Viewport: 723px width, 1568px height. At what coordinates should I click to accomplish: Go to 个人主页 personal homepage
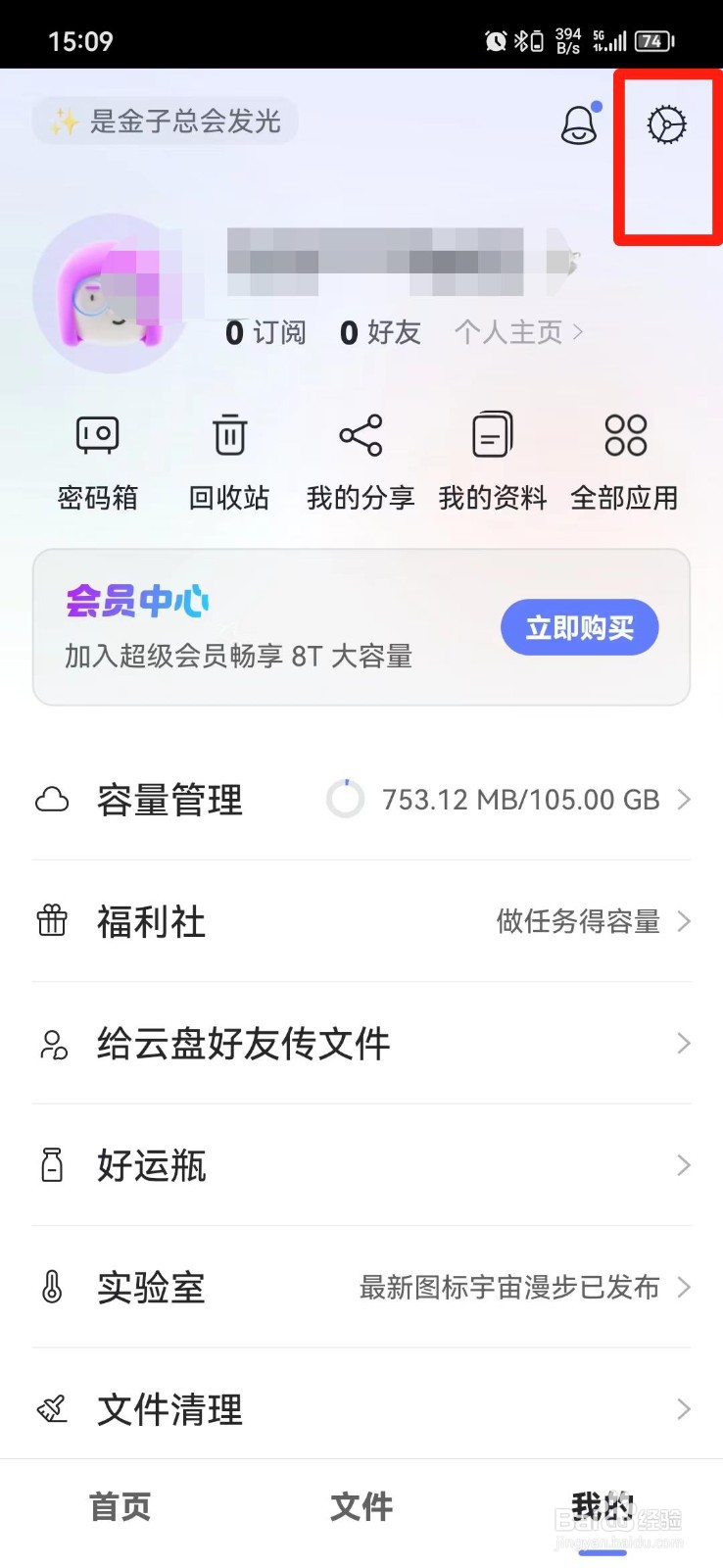click(x=518, y=332)
